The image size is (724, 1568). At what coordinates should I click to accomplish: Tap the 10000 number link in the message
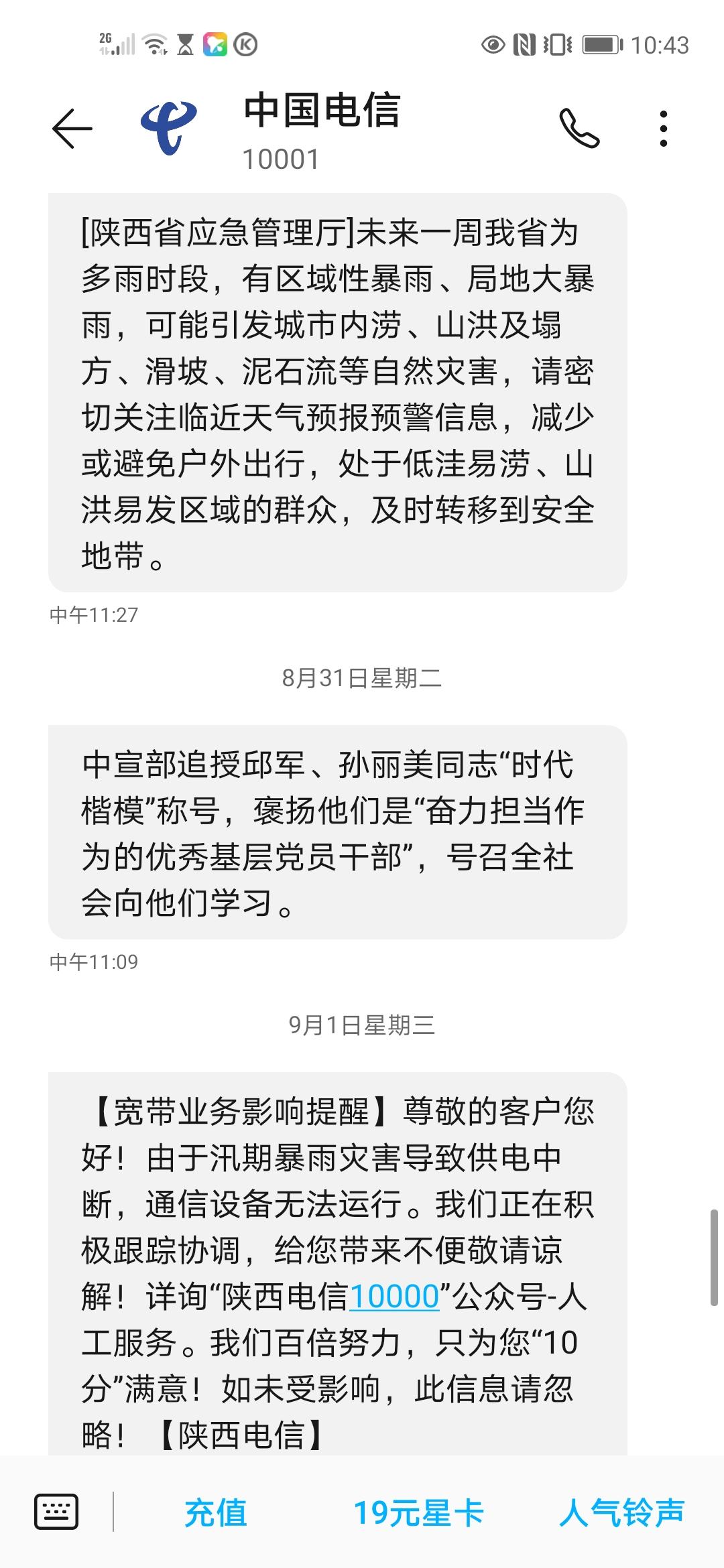tap(394, 1295)
